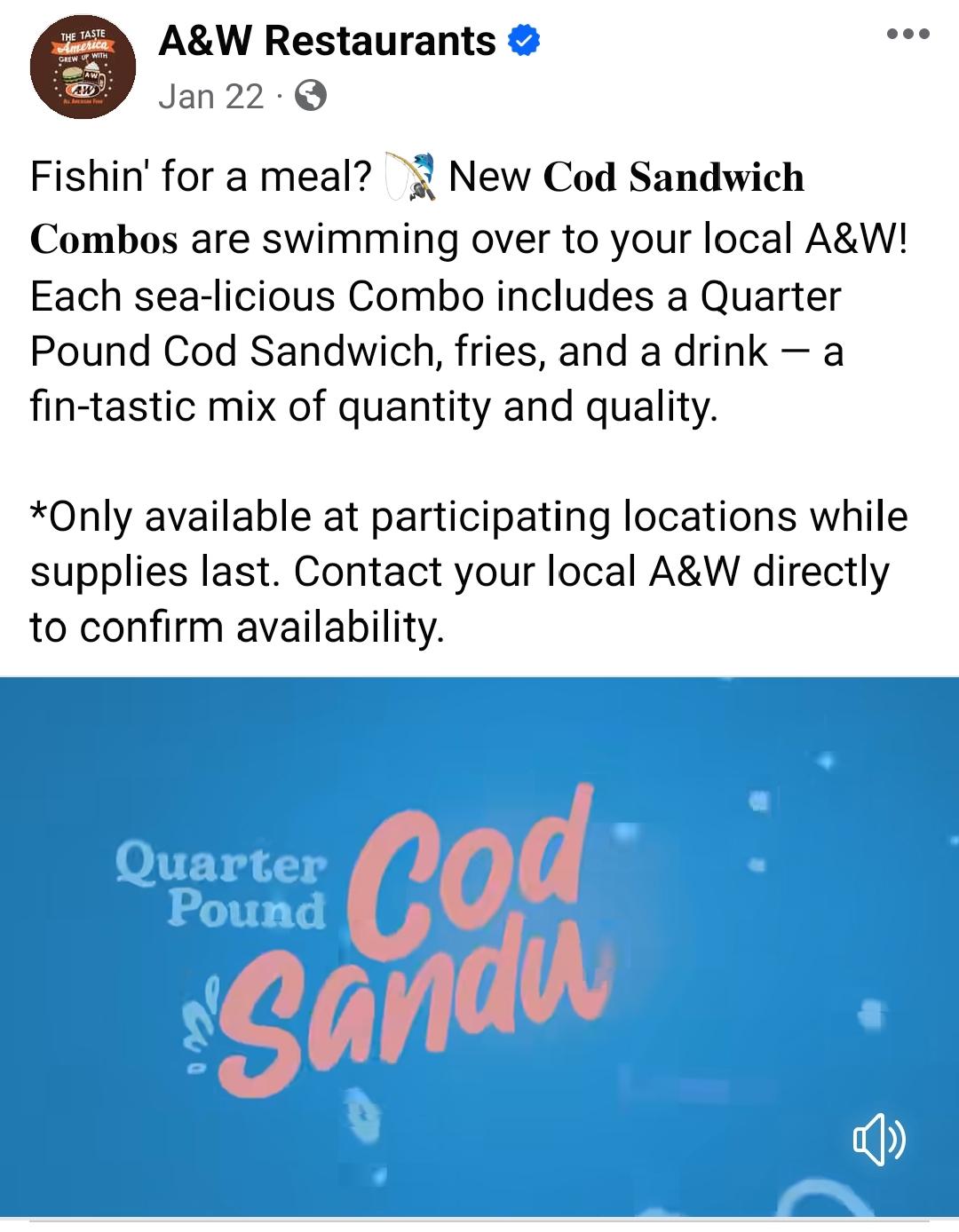Open the A&W Restaurants page name

coord(326,42)
